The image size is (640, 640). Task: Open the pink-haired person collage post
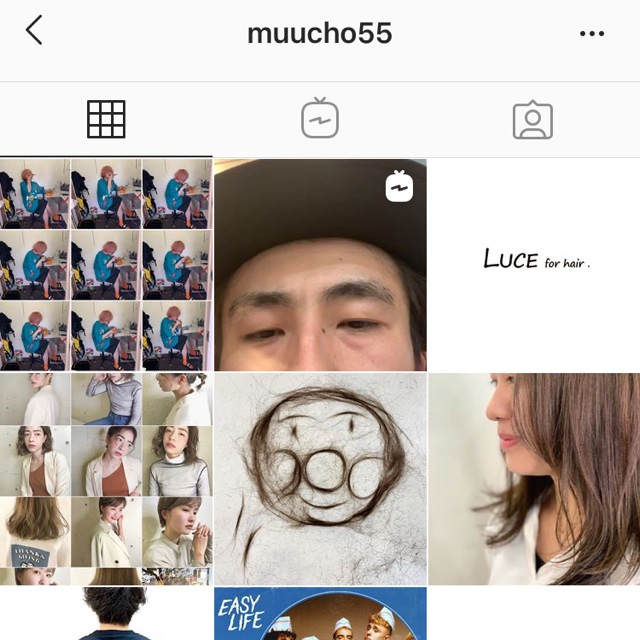[106, 264]
